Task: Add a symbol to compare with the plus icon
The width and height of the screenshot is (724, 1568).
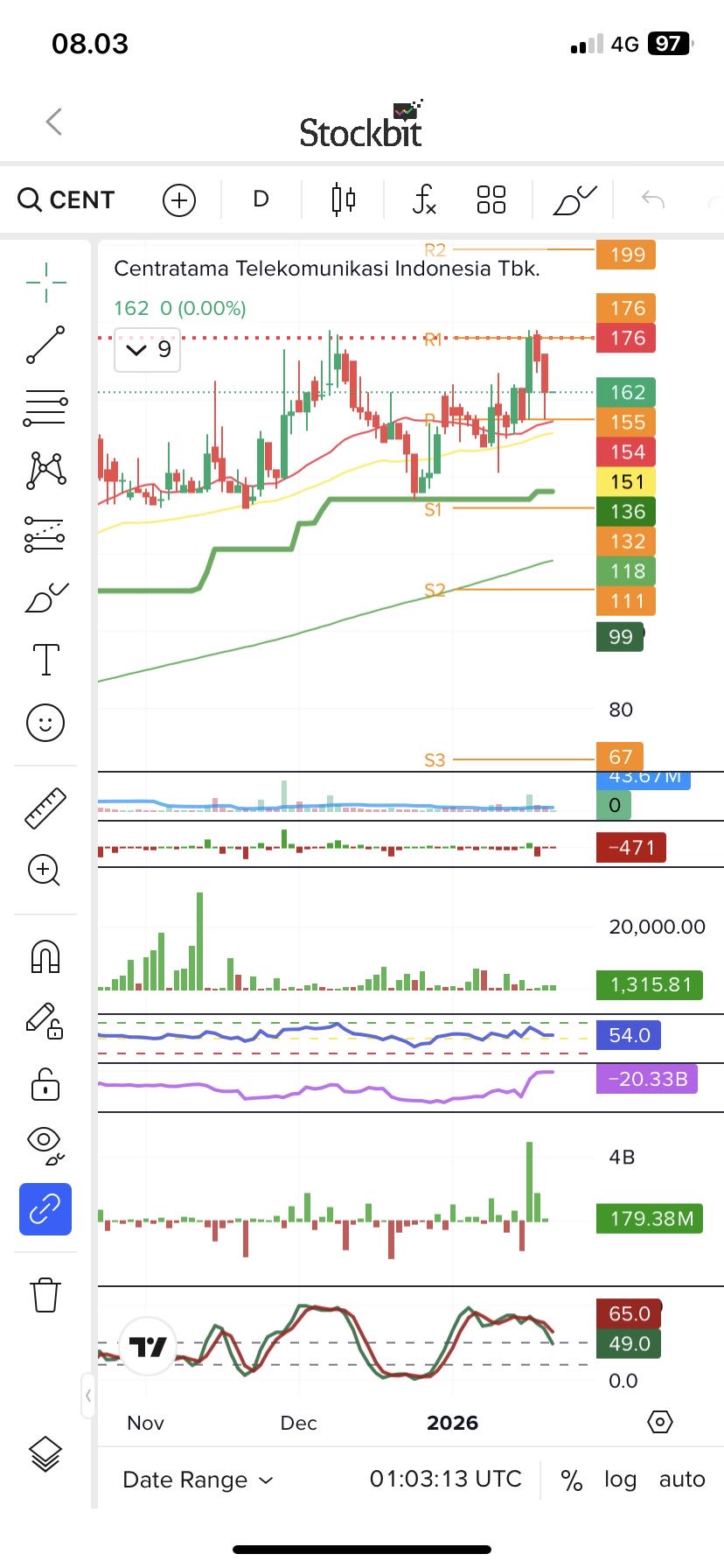Action: tap(179, 200)
